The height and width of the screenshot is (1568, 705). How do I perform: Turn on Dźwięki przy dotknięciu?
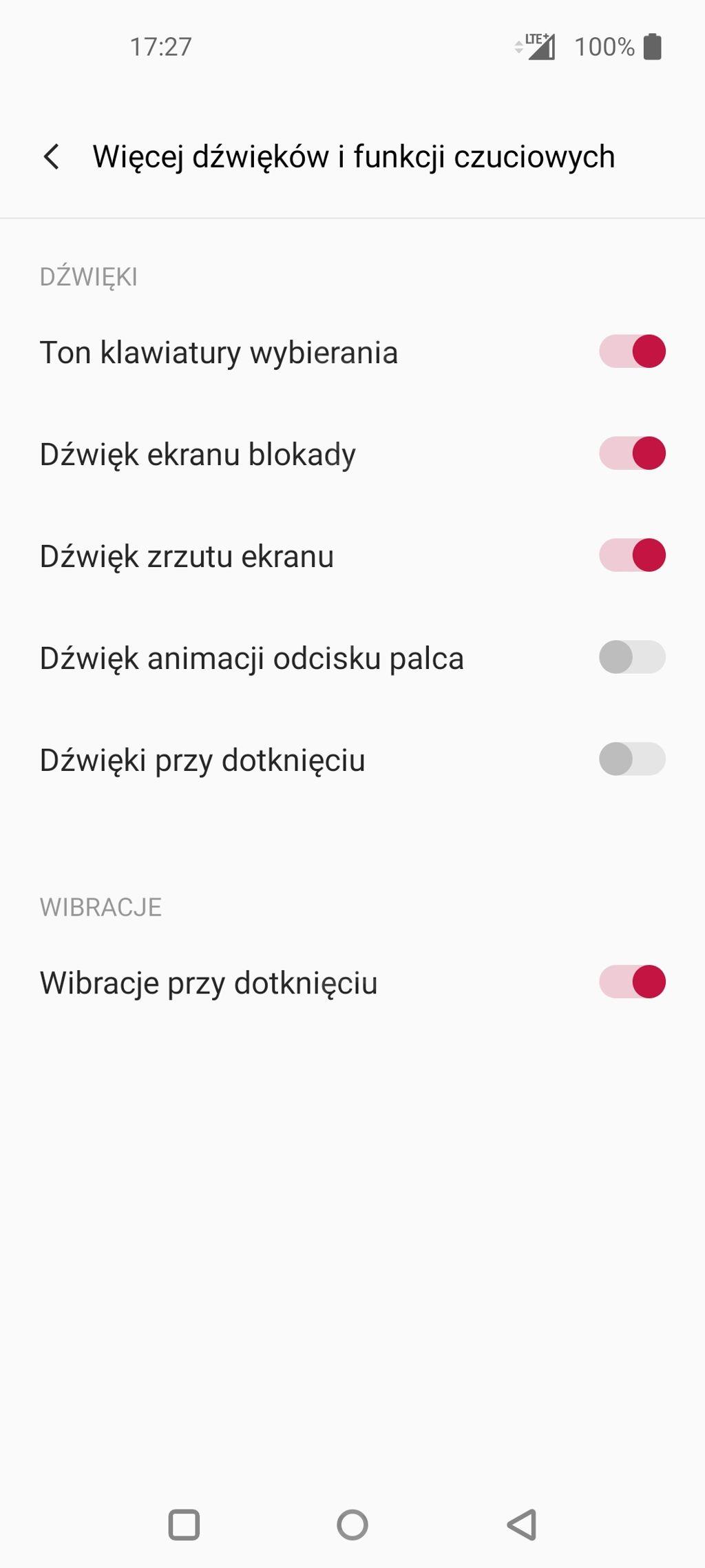click(x=632, y=759)
